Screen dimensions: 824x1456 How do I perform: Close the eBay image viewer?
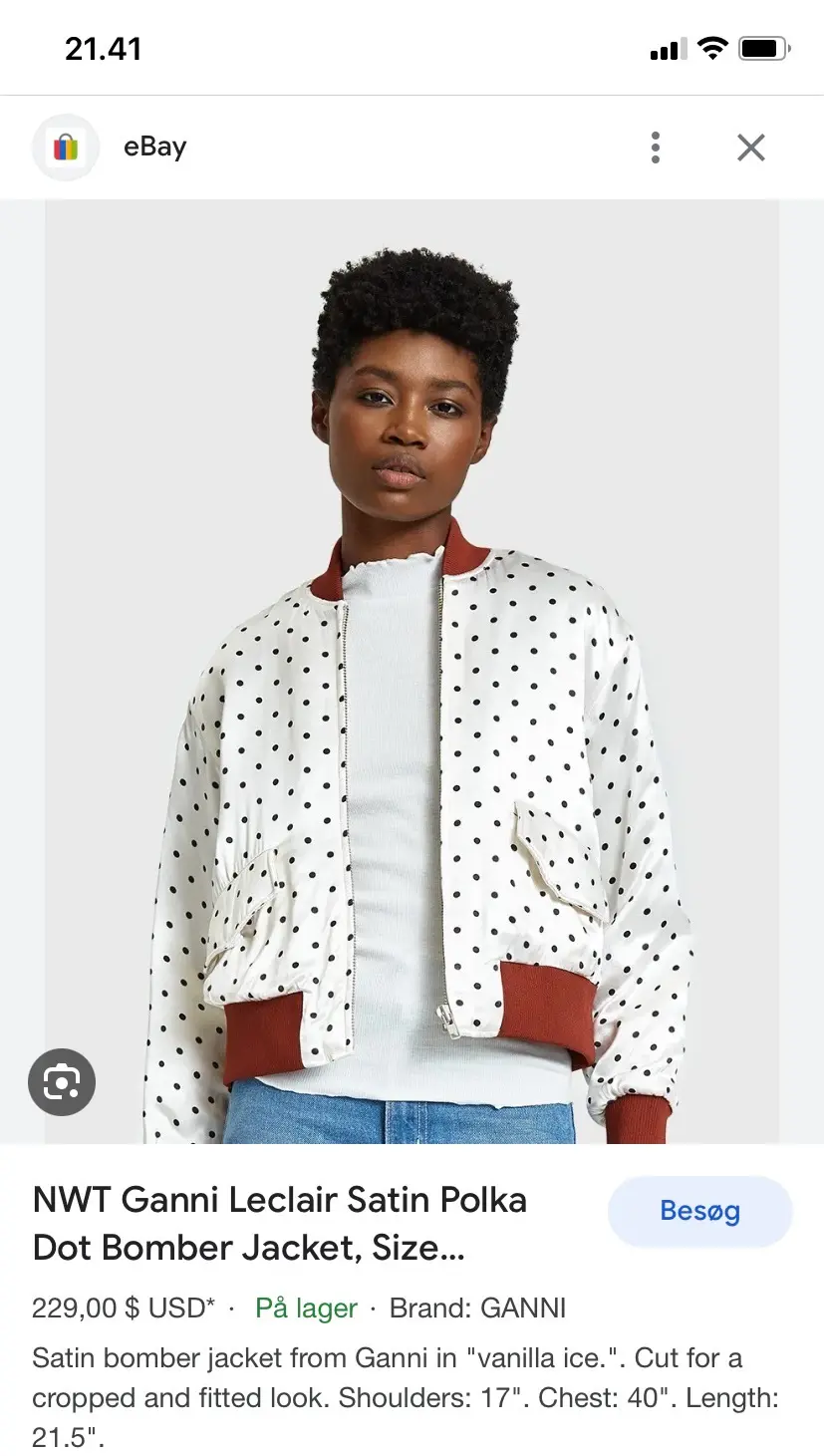point(750,147)
